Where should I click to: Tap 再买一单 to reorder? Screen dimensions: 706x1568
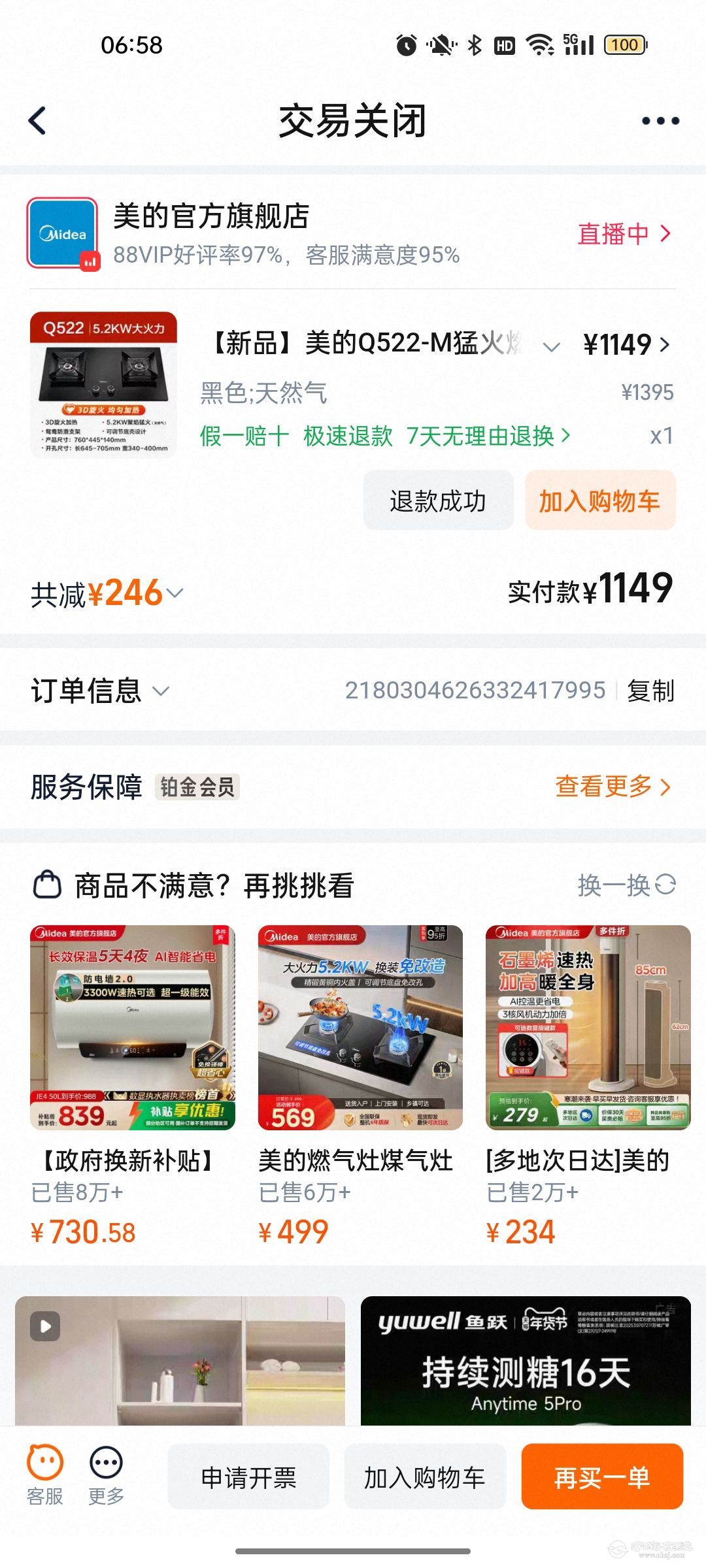click(x=601, y=1477)
